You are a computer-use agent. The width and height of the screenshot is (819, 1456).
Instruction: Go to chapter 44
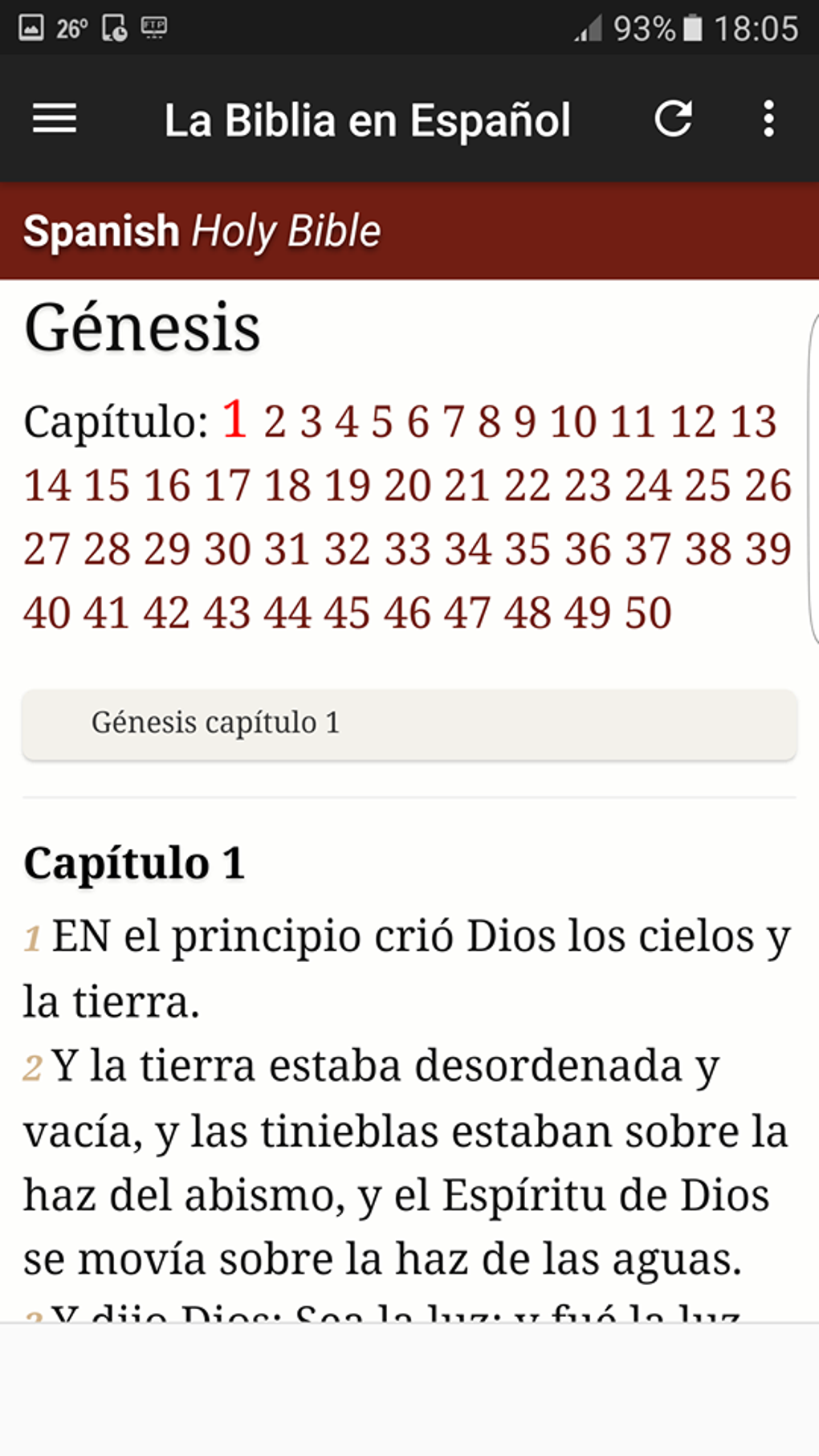click(287, 614)
